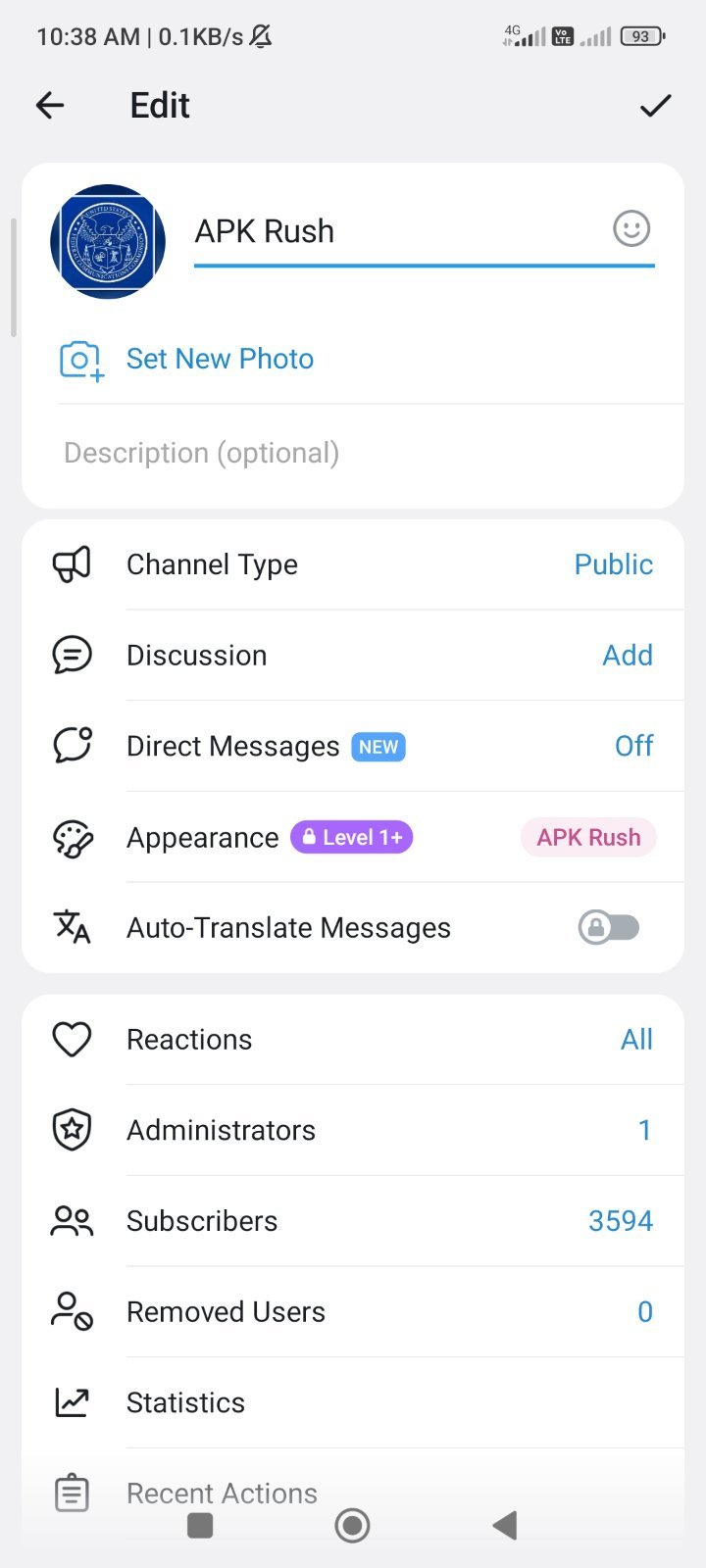This screenshot has width=706, height=1568.
Task: View the Administrators list
Action: pos(353,1130)
